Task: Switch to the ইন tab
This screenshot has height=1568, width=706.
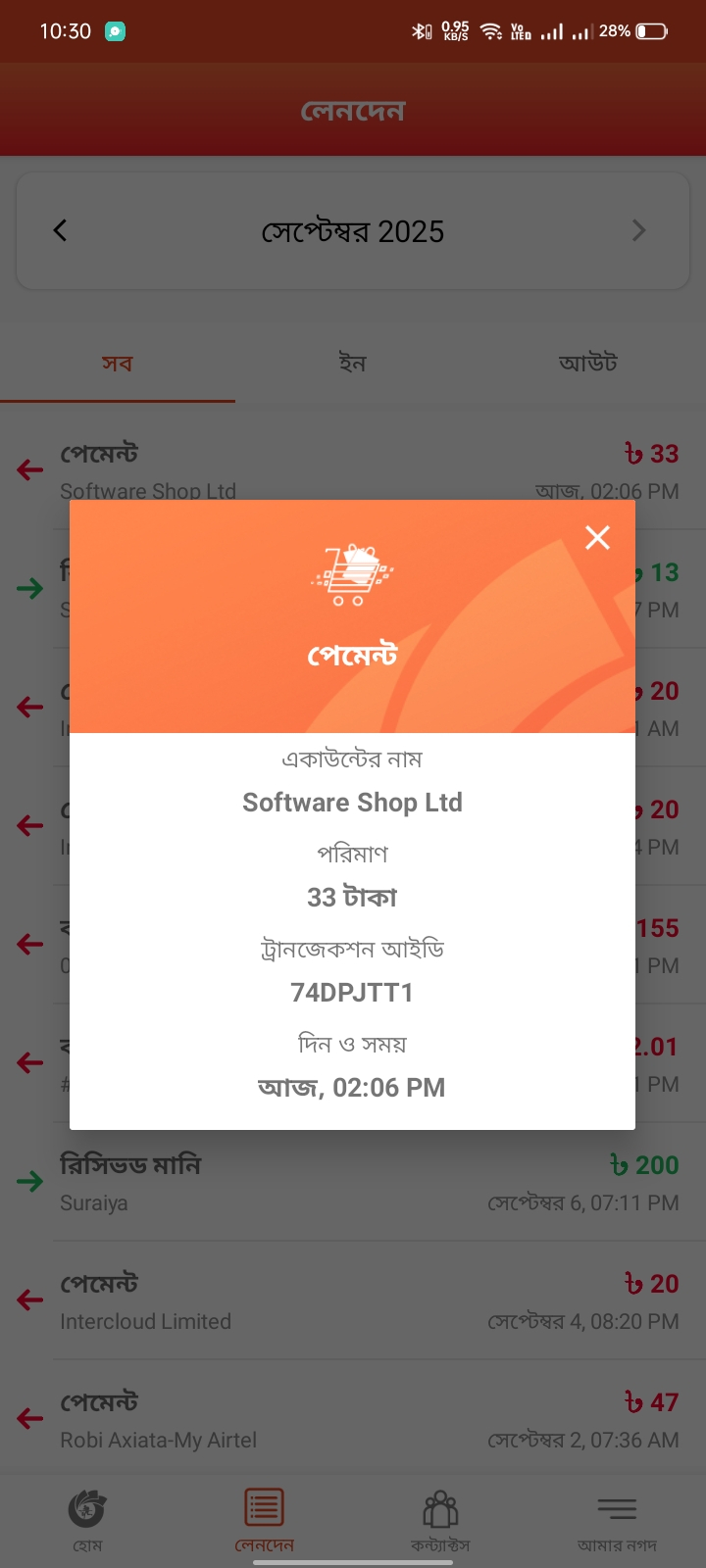Action: tap(352, 364)
